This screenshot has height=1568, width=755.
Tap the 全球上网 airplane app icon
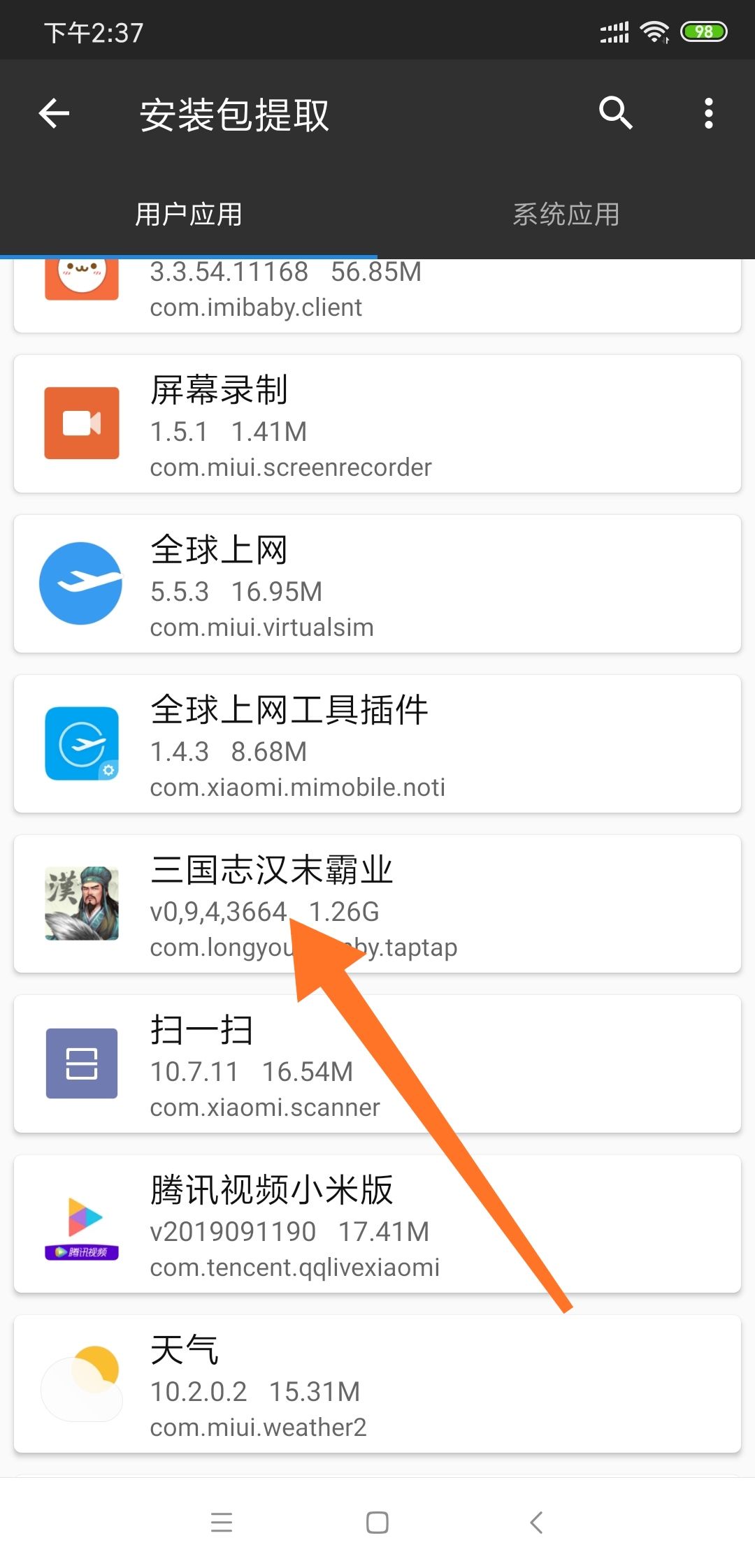coord(81,583)
